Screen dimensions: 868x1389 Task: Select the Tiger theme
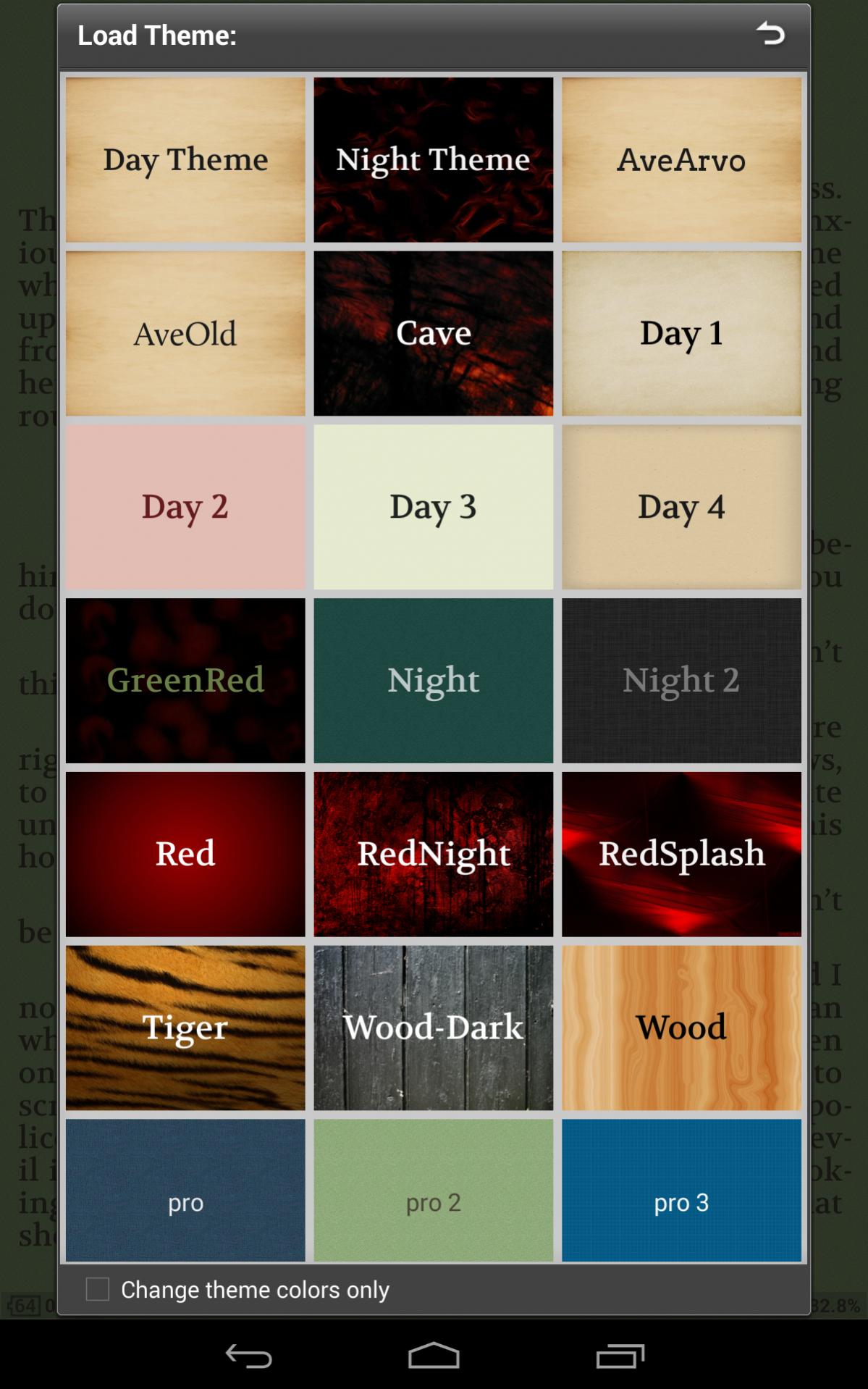[x=185, y=1028]
